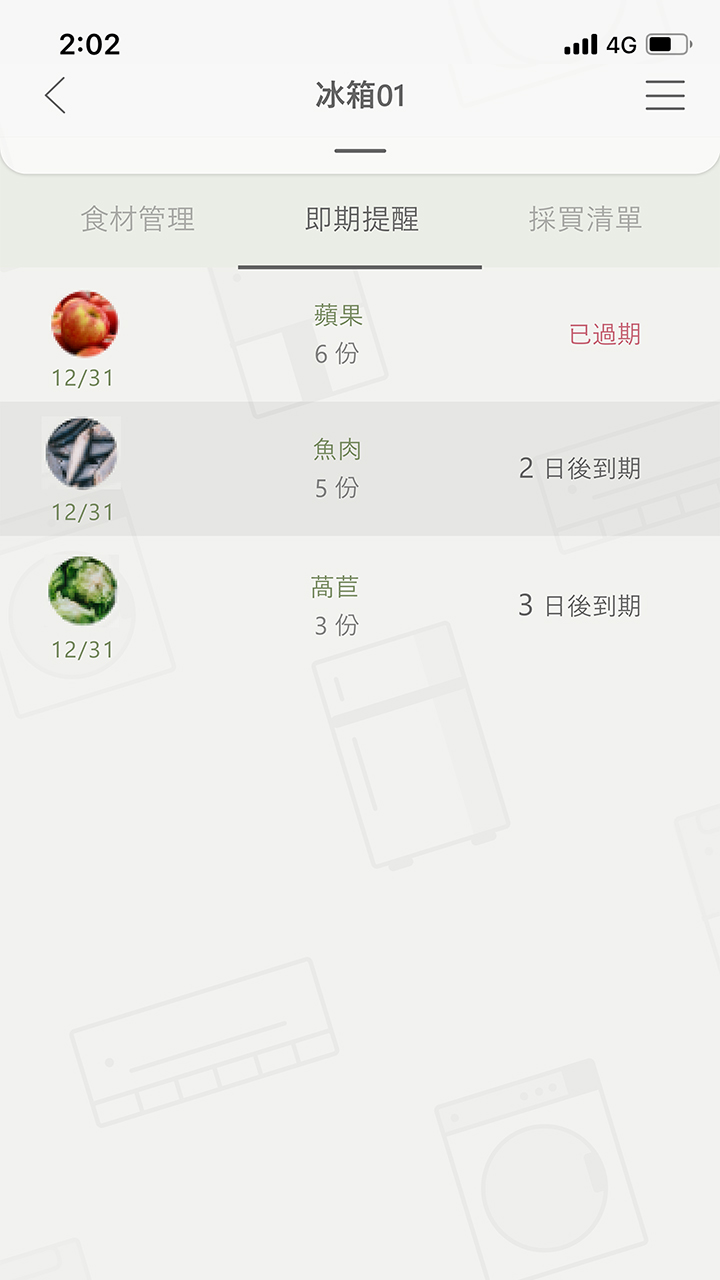The width and height of the screenshot is (720, 1280).
Task: Select the currently active 即期提醒 tab
Action: pyautogui.click(x=360, y=220)
